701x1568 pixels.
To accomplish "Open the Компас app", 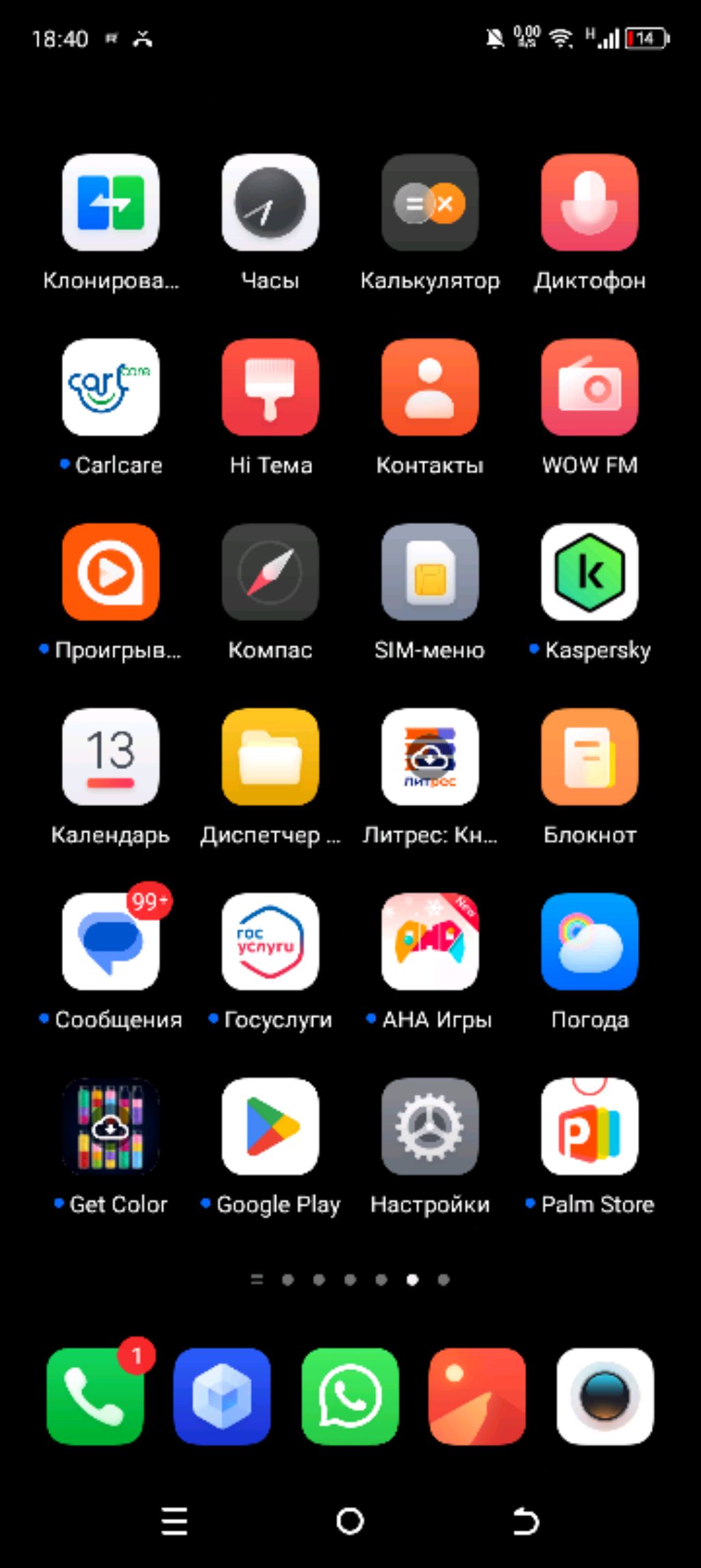I will coord(270,573).
